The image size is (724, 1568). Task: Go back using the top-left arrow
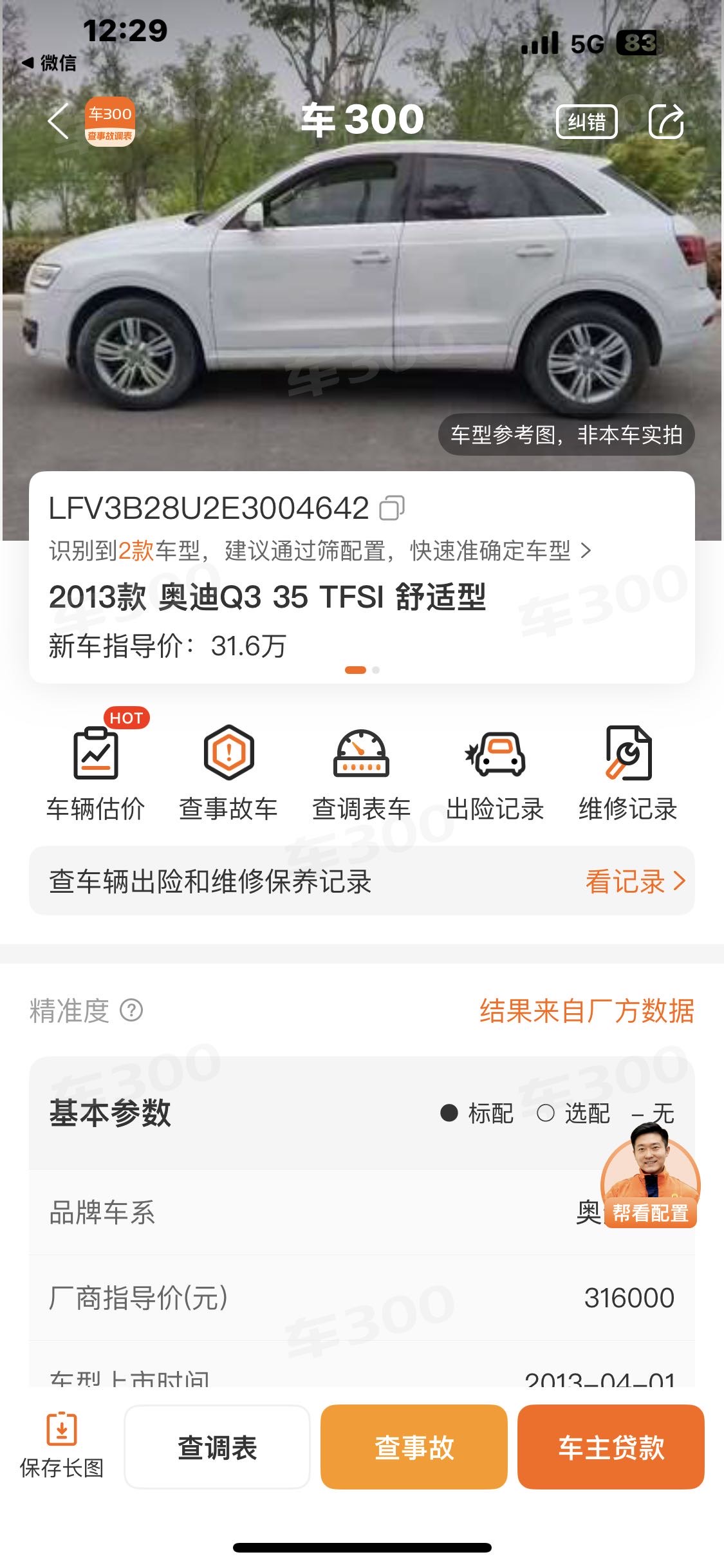(x=59, y=122)
